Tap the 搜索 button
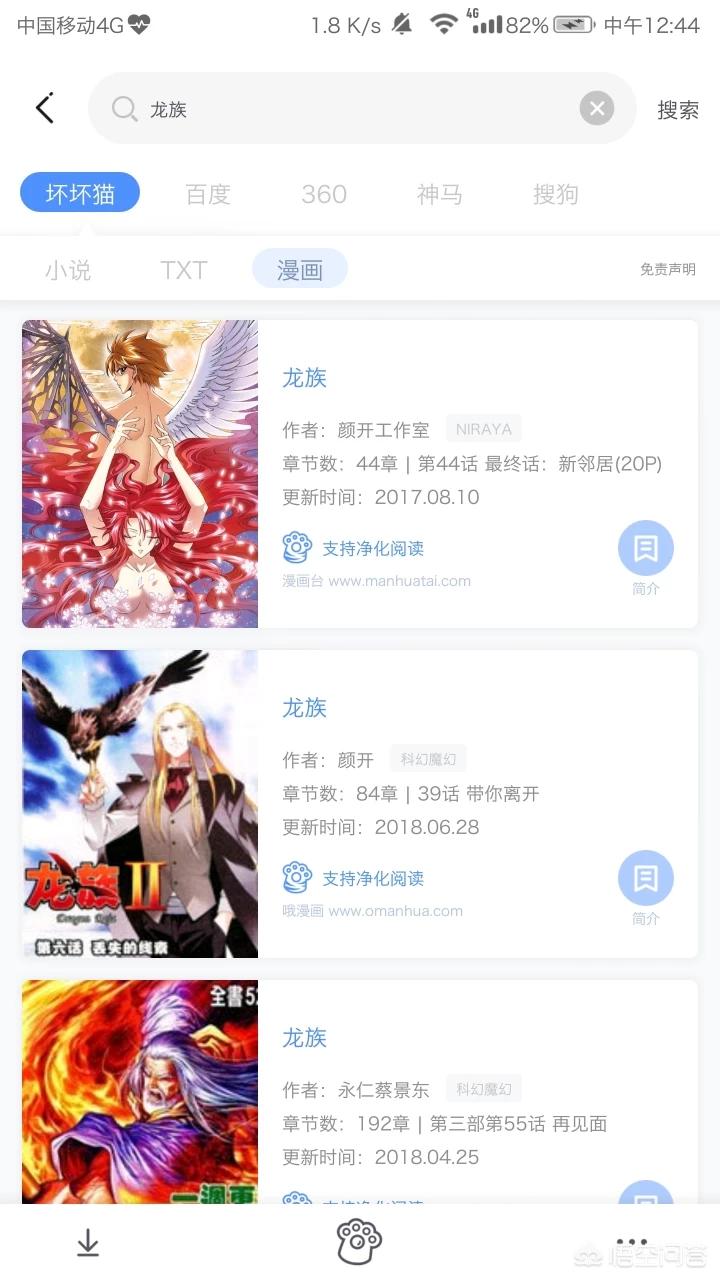This screenshot has height=1280, width=720. pyautogui.click(x=677, y=110)
